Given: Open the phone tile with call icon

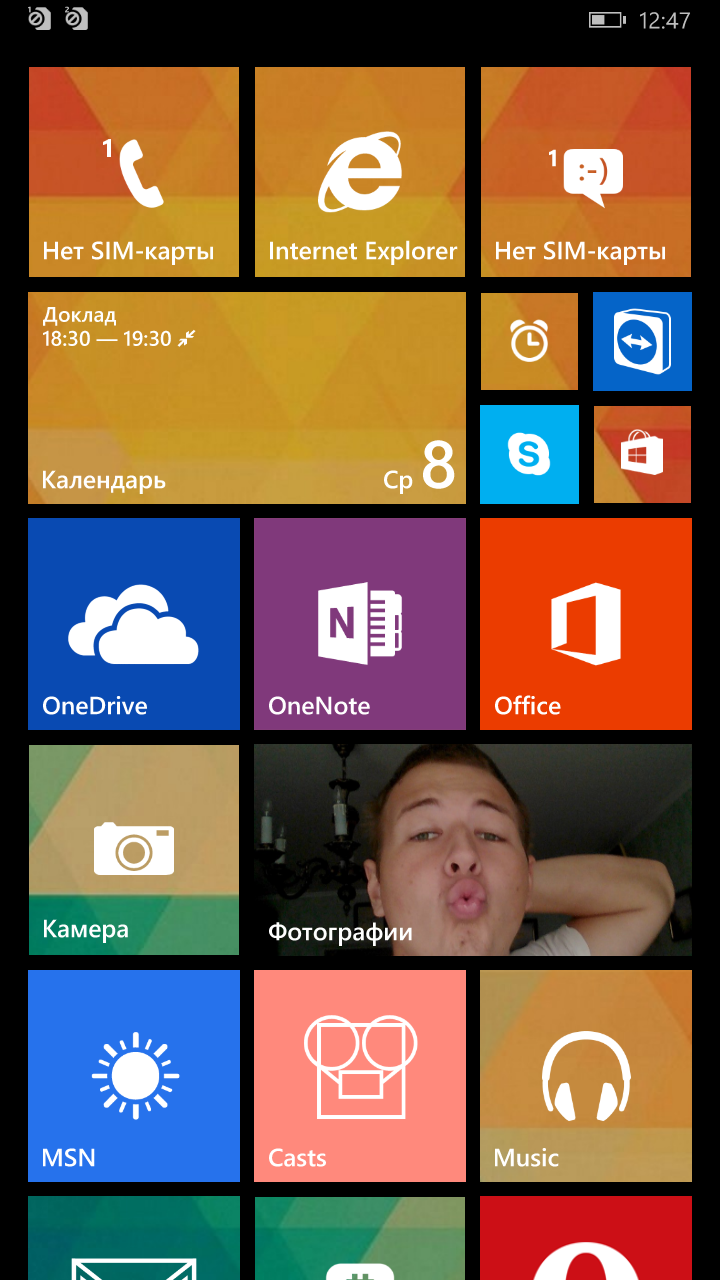Looking at the screenshot, I should 134,172.
